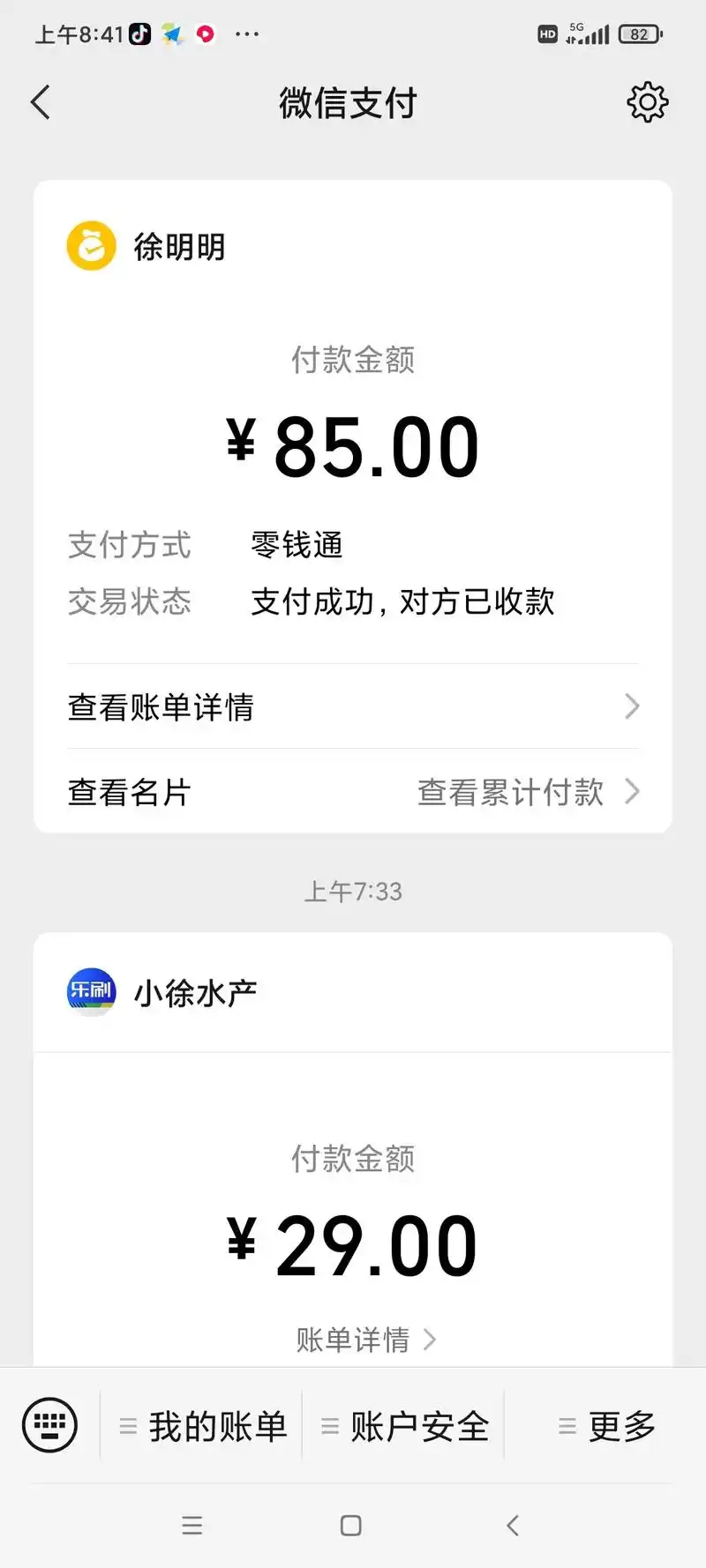Tap the merchant name 小徐水产
706x1568 pixels.
196,991
